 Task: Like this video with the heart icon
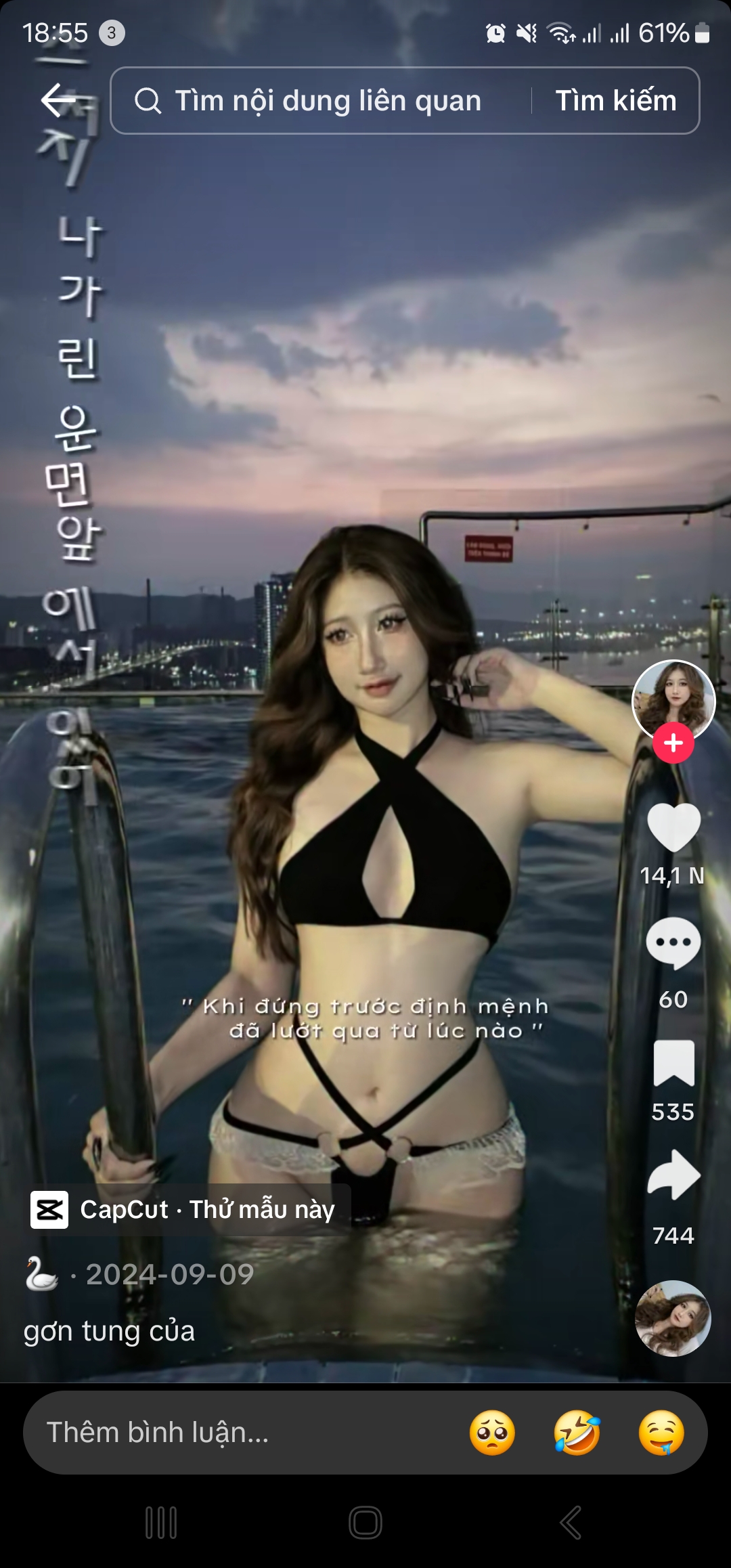[x=673, y=827]
